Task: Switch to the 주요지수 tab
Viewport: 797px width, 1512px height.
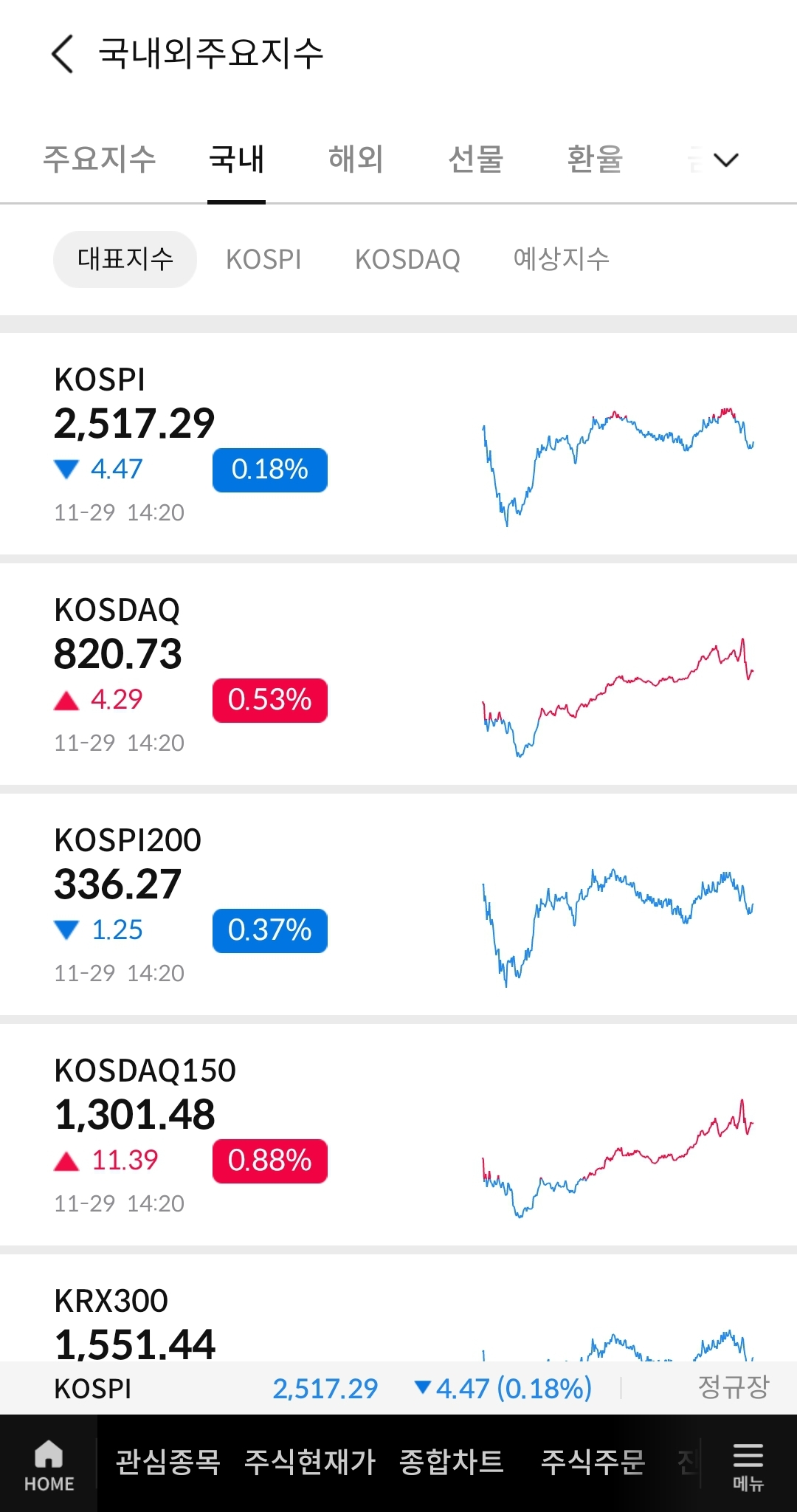Action: (x=100, y=159)
